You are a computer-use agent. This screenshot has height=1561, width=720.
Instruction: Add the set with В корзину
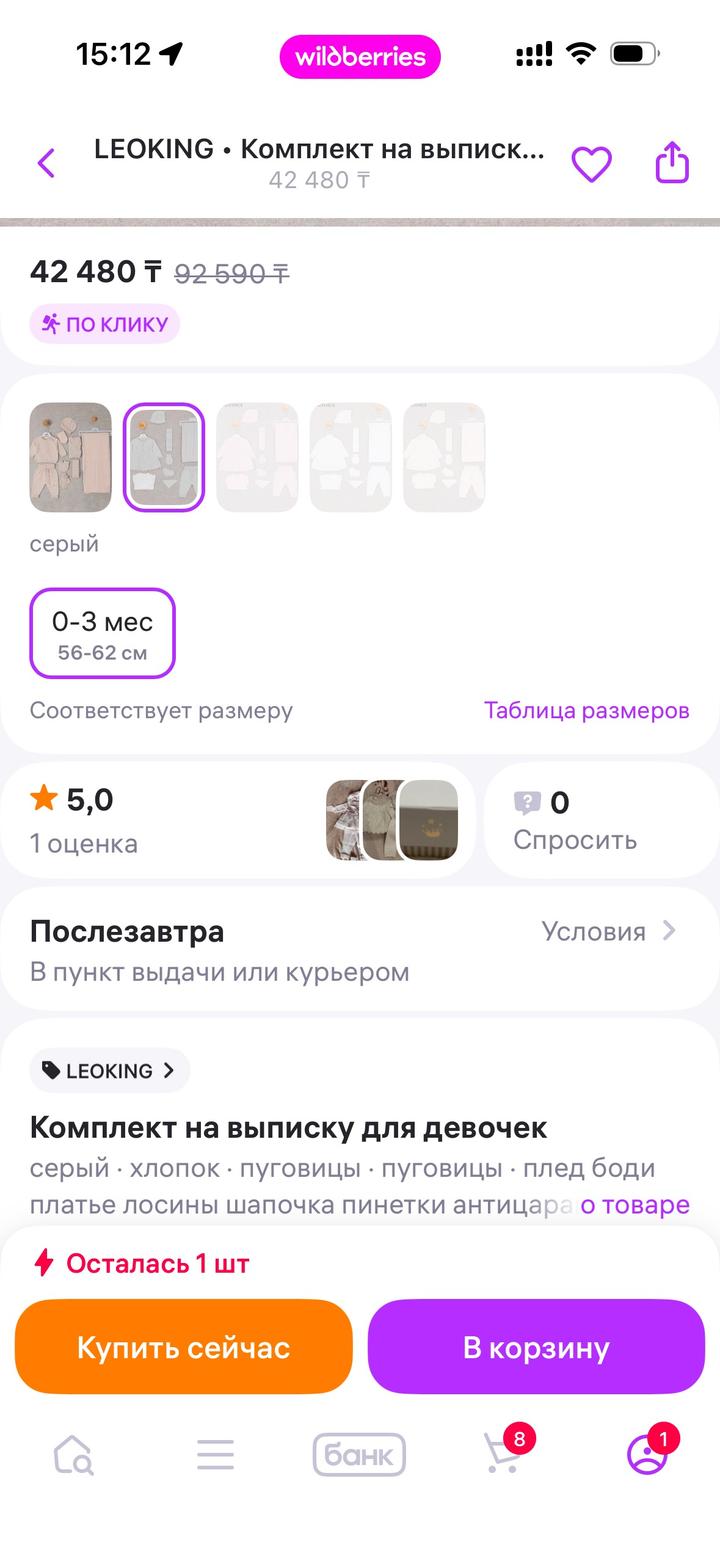[536, 1347]
